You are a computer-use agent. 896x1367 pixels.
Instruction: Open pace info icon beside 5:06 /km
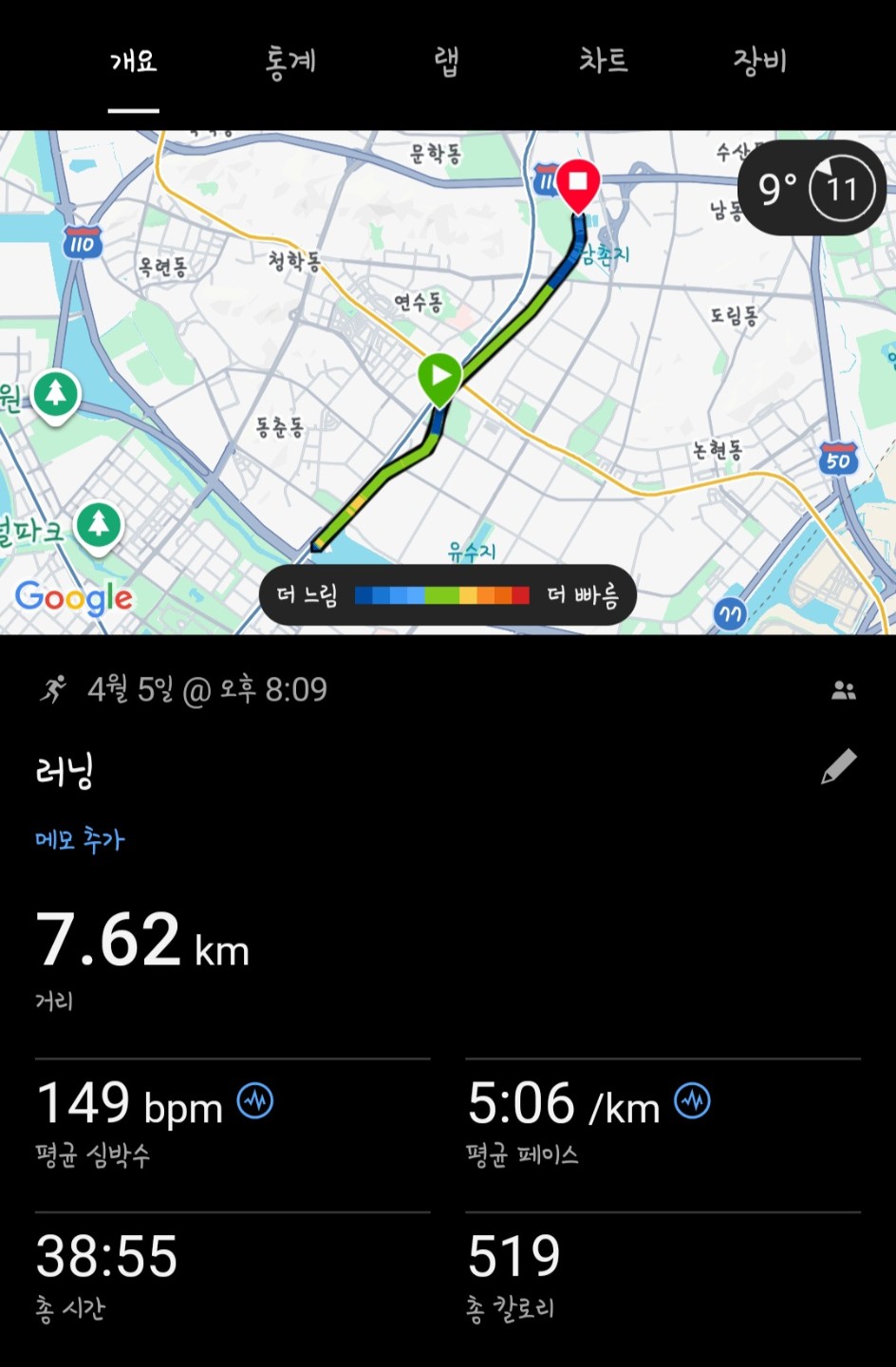click(692, 1101)
